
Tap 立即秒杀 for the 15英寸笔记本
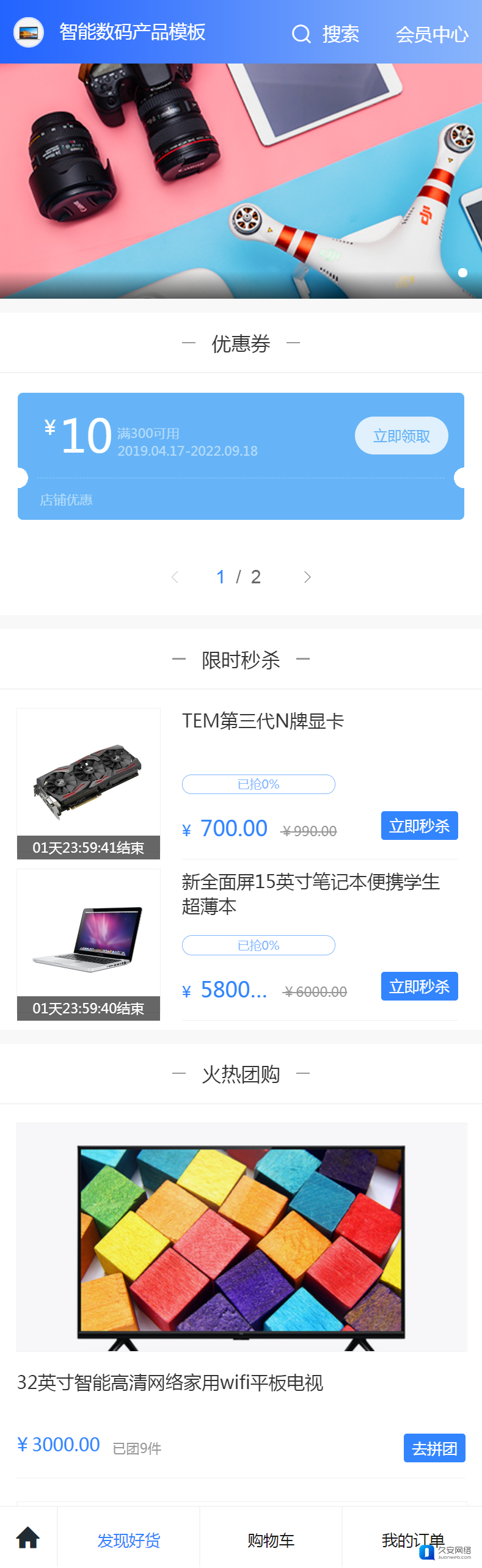click(419, 986)
